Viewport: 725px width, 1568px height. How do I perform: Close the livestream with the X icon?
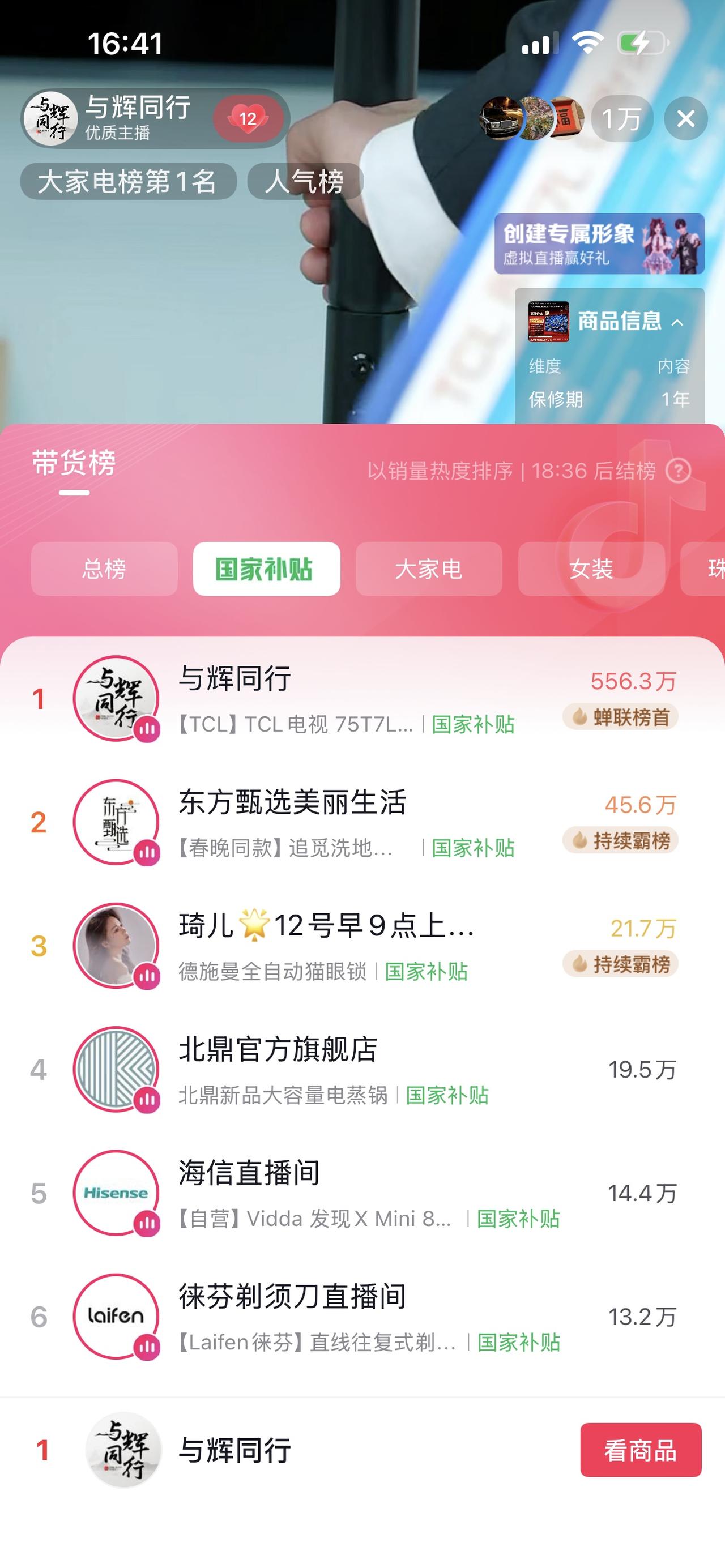(x=687, y=118)
